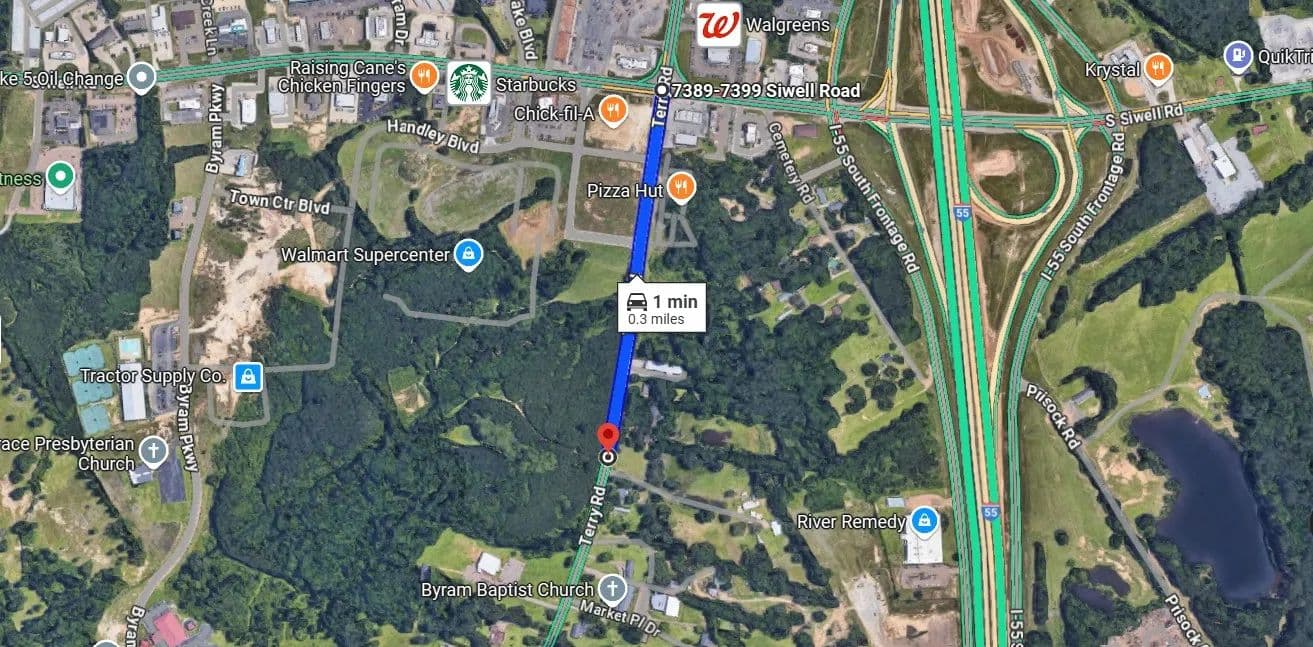
Task: Tap the red destination pin on Terry Rd
Action: point(607,436)
